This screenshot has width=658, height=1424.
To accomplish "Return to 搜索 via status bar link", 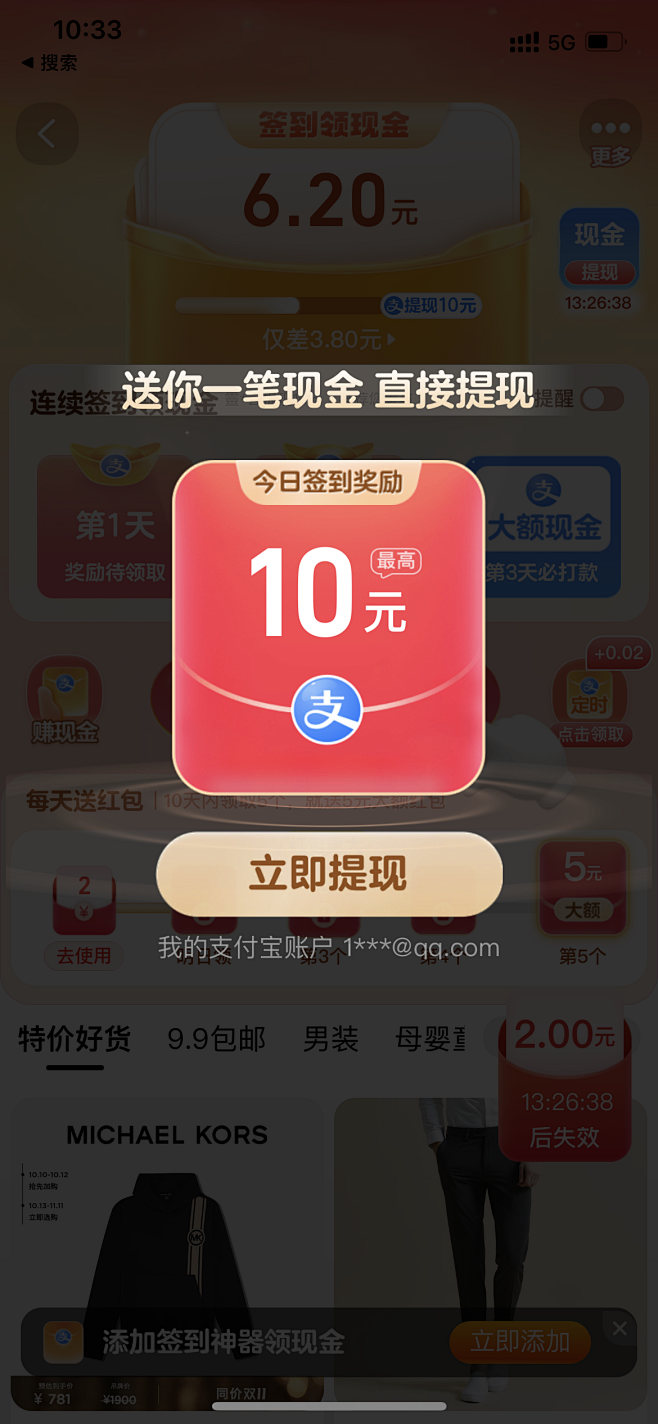I will pyautogui.click(x=49, y=63).
